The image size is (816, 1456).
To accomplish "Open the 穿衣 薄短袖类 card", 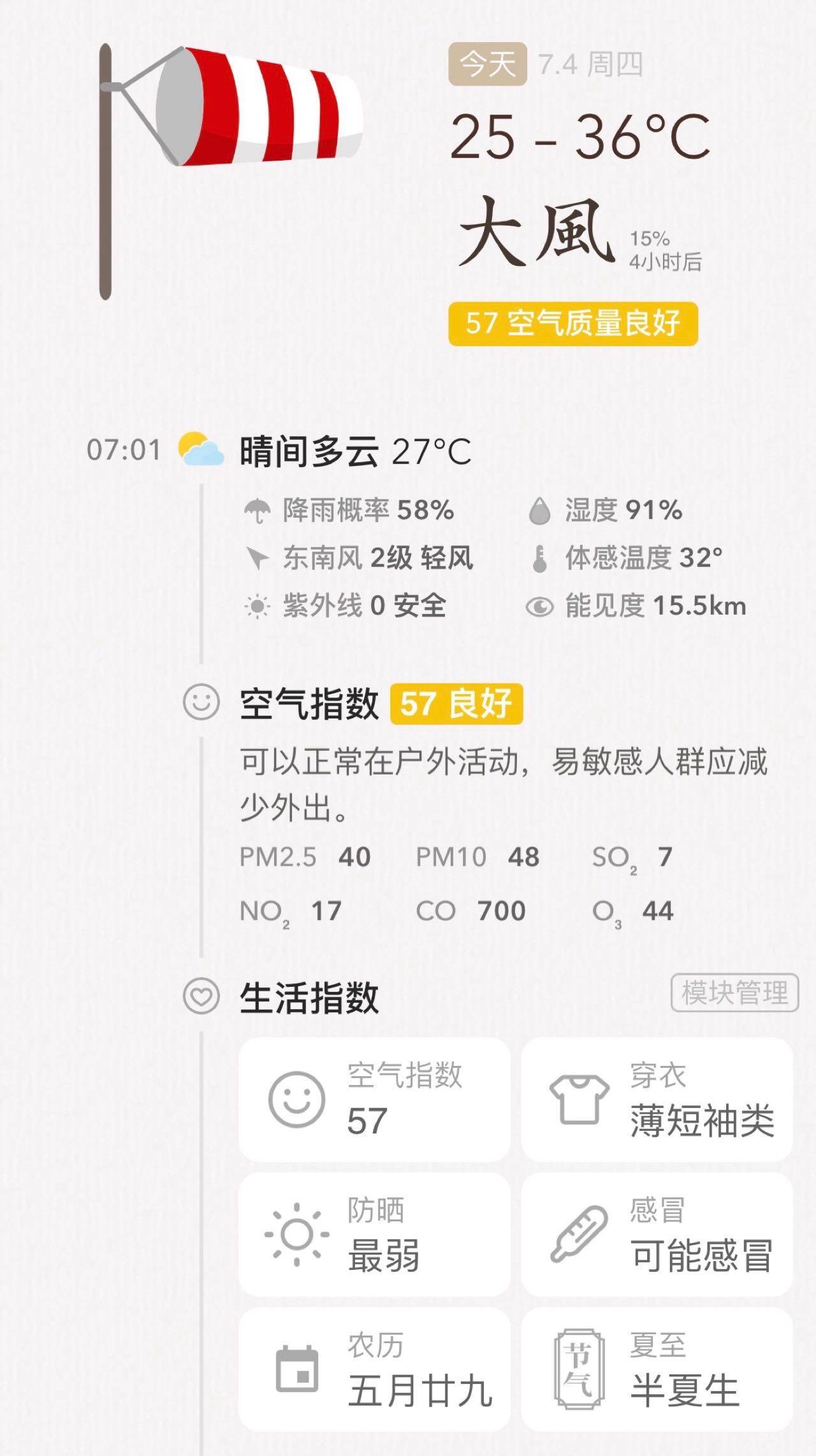I will tap(657, 1099).
